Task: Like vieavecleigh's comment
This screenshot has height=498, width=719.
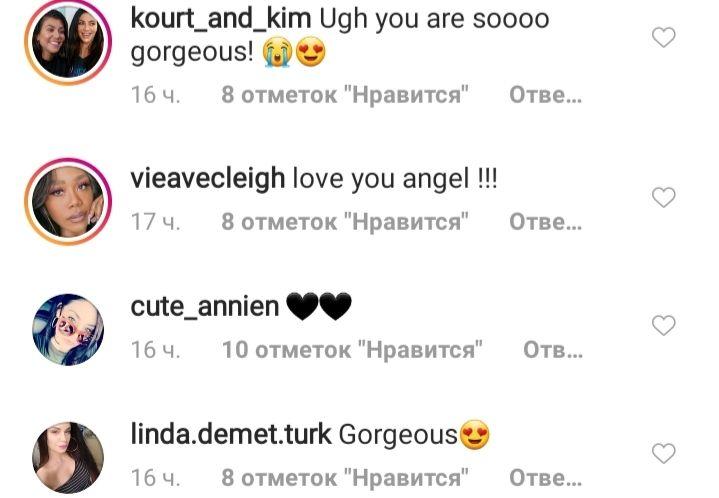Action: point(663,198)
